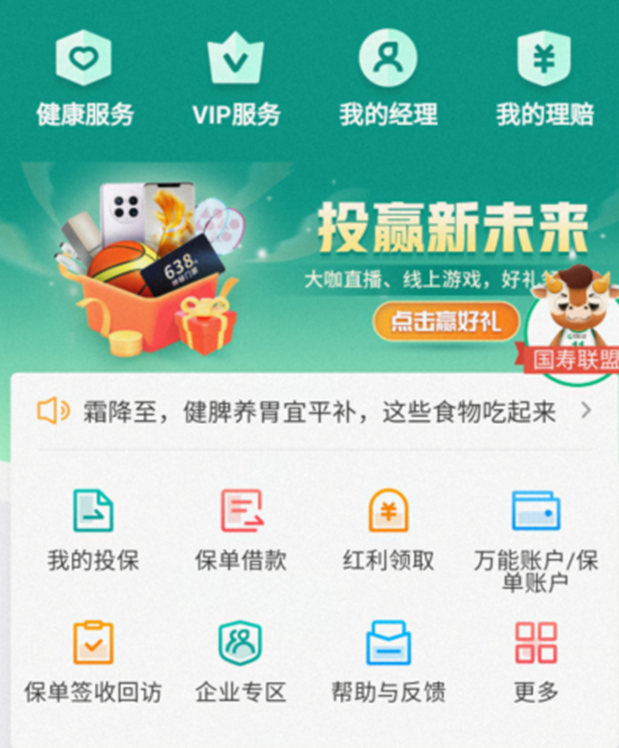The height and width of the screenshot is (748, 619).
Task: Read the 霜降至 health tips notice
Action: [312, 411]
